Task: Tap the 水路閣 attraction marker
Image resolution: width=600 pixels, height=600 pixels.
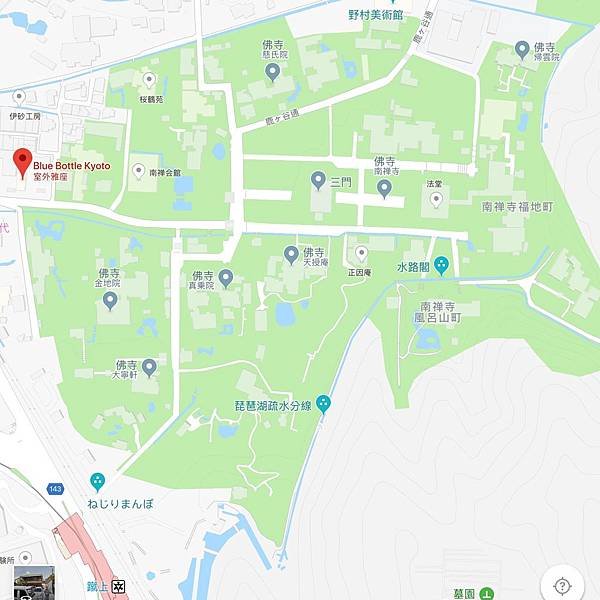Action: pos(441,265)
